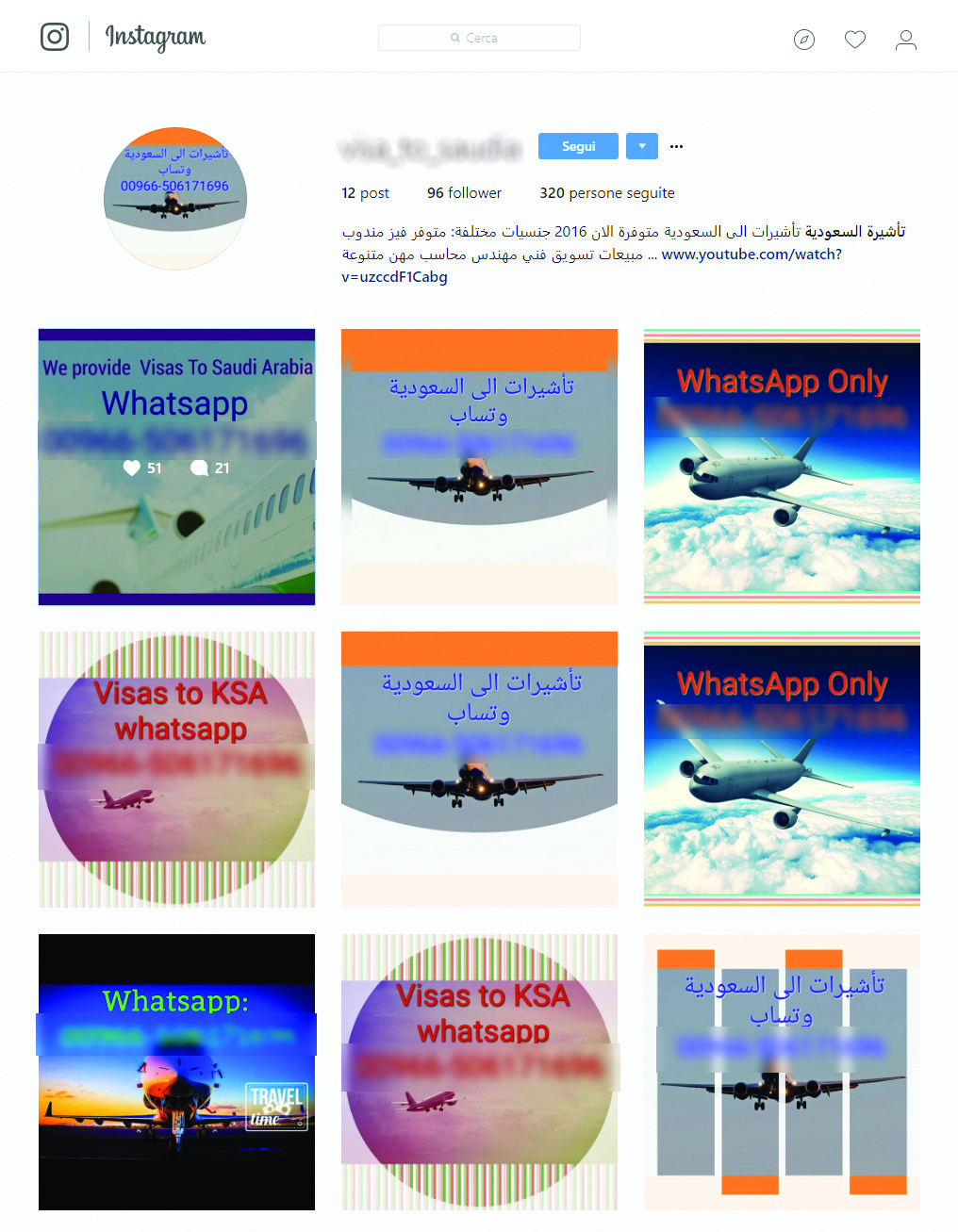View the 96 follower list

(x=464, y=193)
